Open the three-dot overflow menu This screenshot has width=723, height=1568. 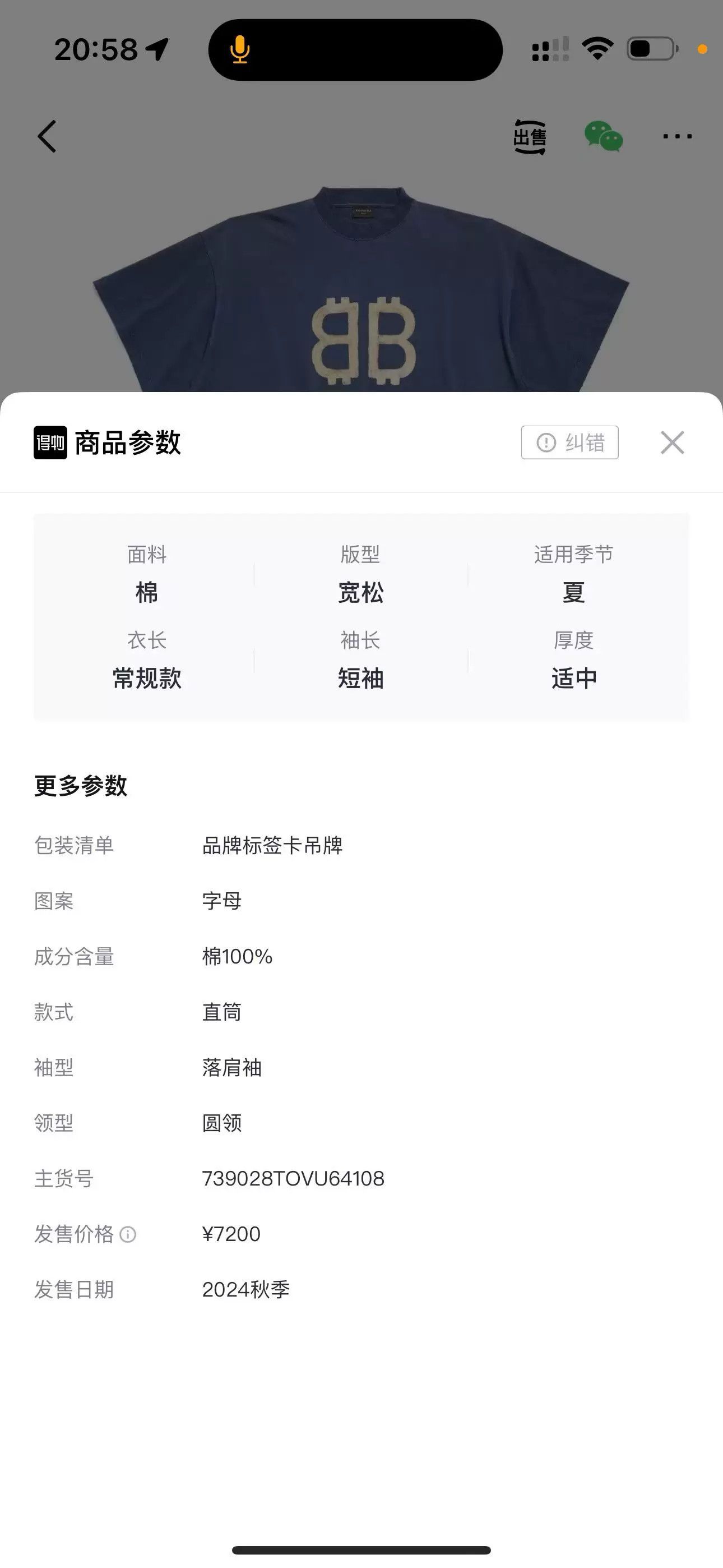678,136
